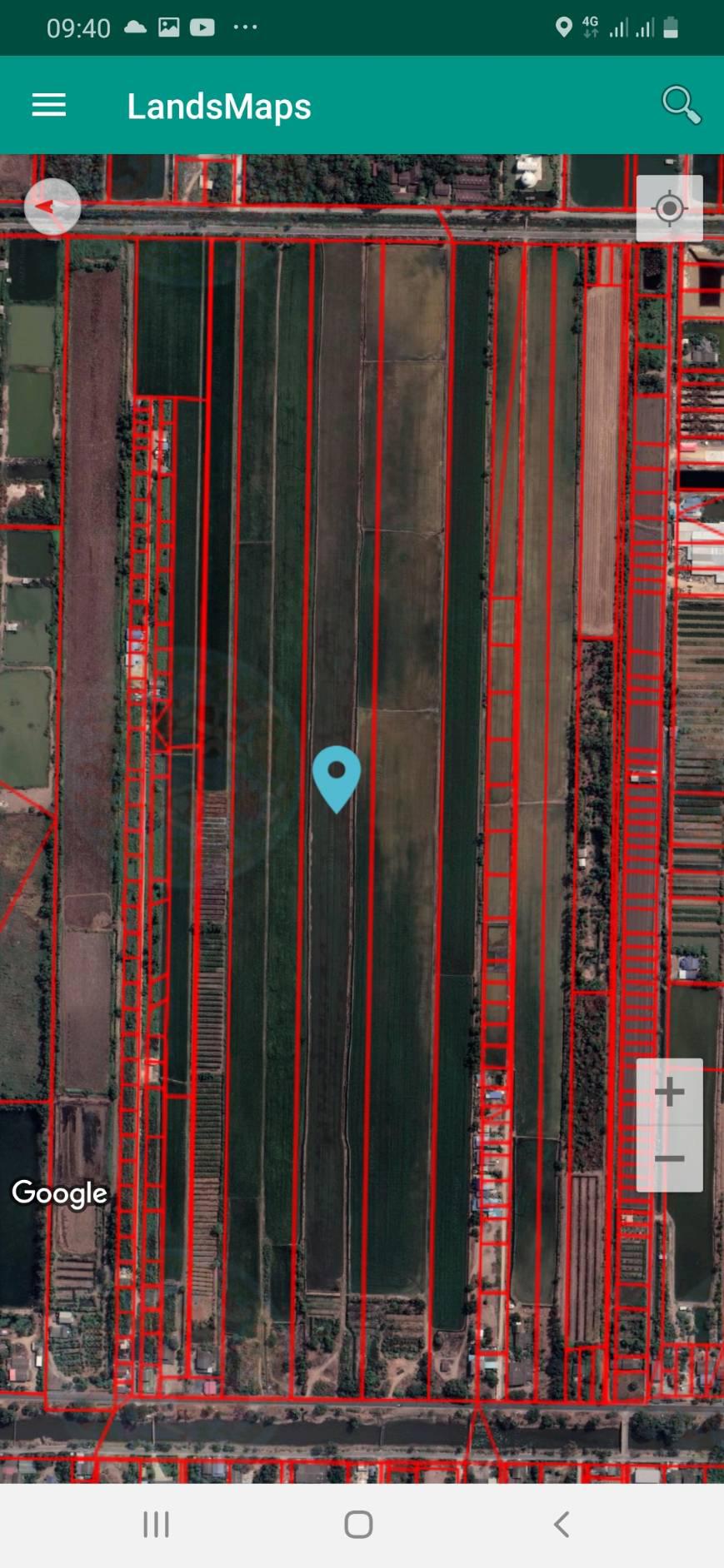Image resolution: width=724 pixels, height=1568 pixels.
Task: Select the blue location pin marker
Action: 337,773
